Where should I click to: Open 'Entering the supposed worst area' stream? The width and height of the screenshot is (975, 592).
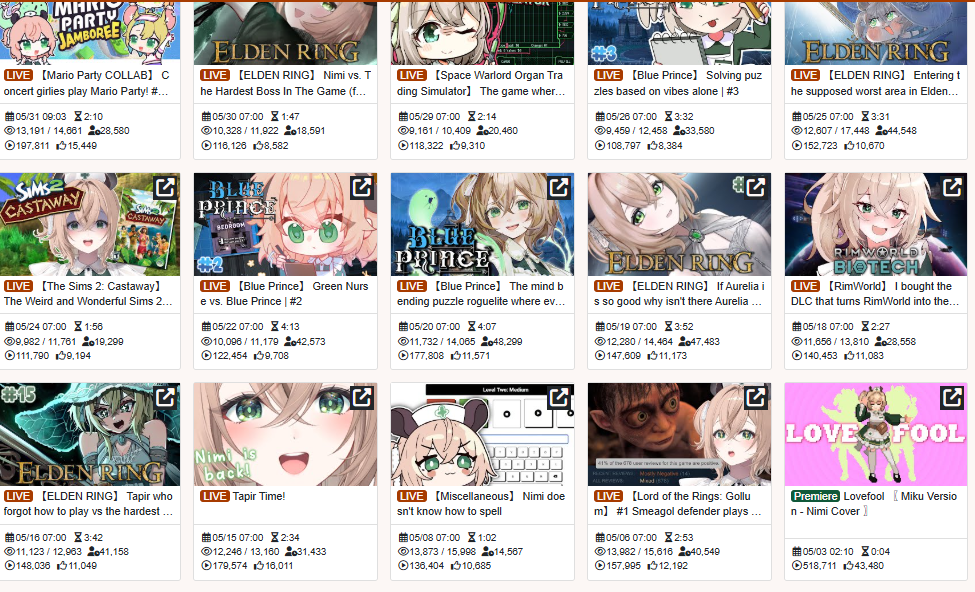click(875, 83)
